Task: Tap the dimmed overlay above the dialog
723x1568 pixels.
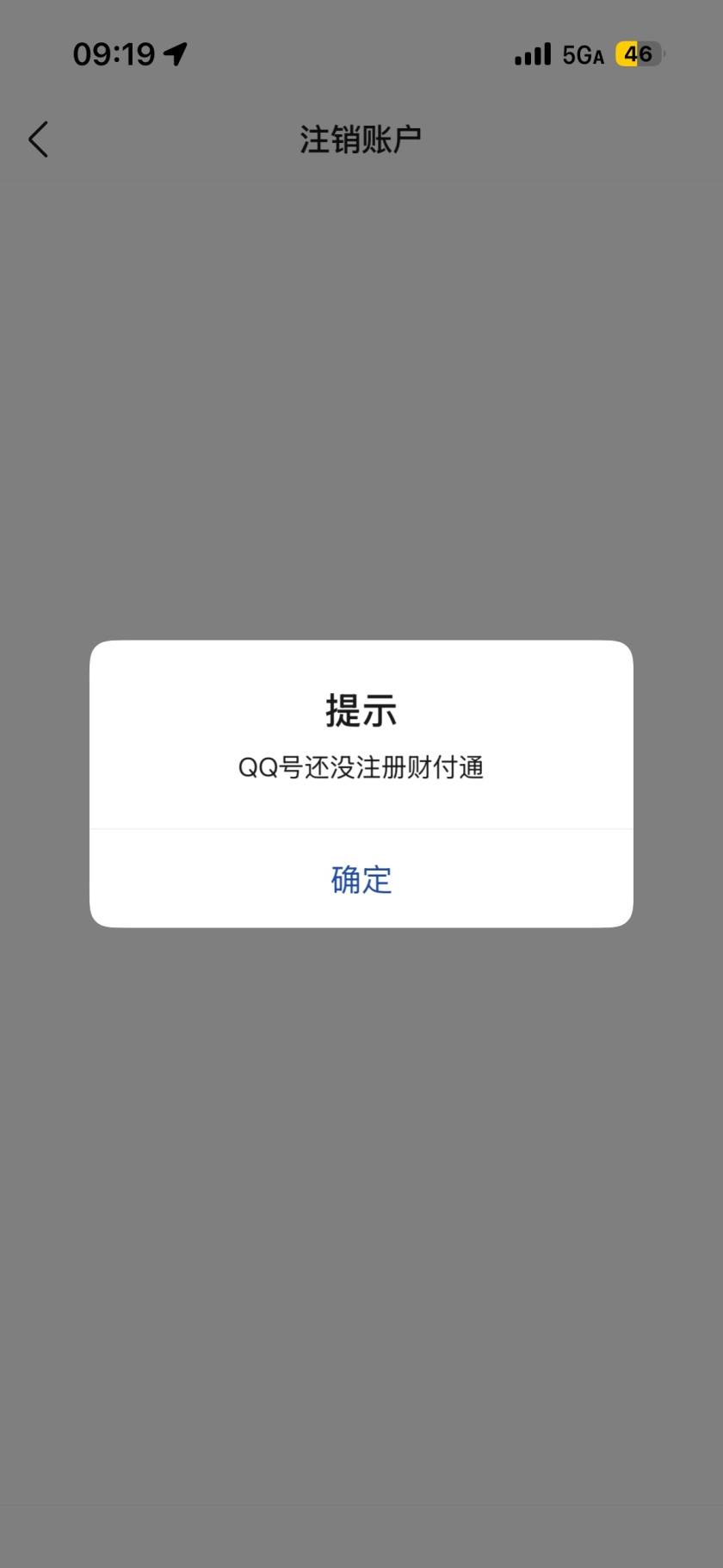Action: (361, 387)
